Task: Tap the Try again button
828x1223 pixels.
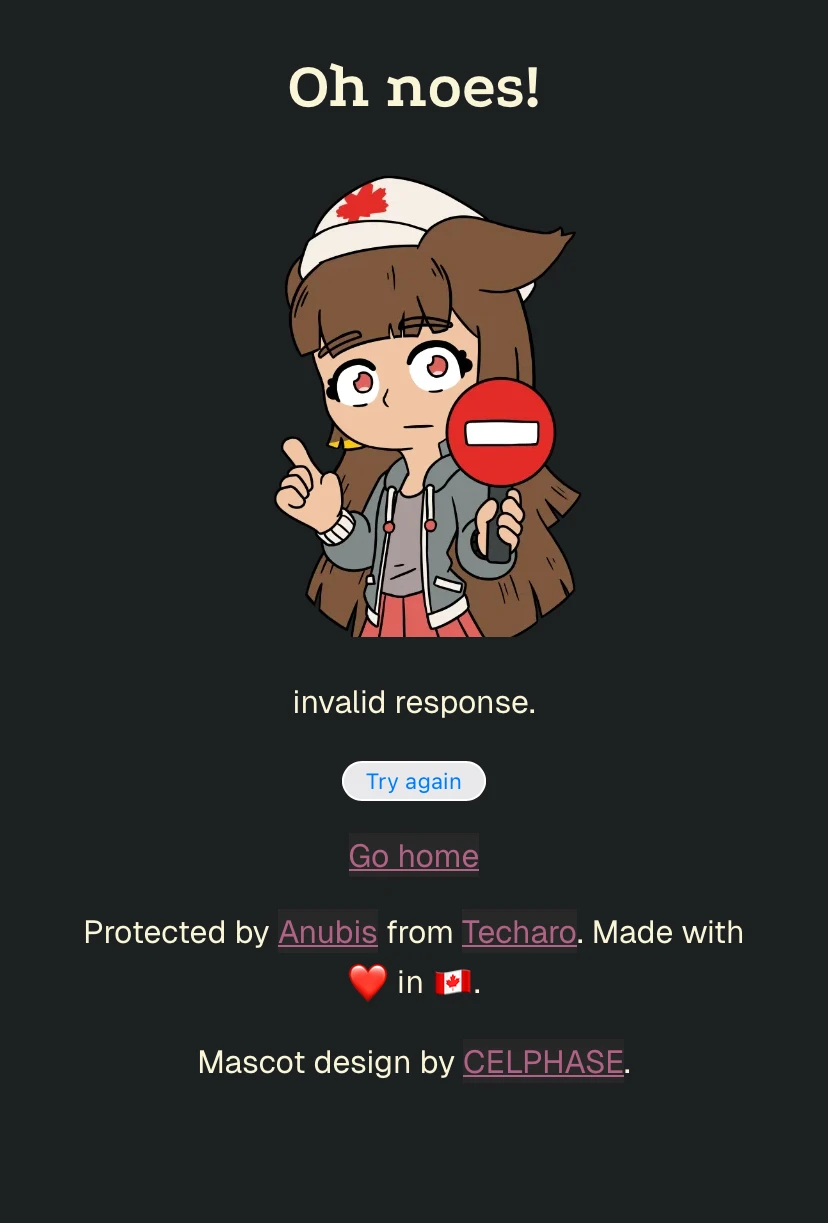Action: pyautogui.click(x=413, y=781)
